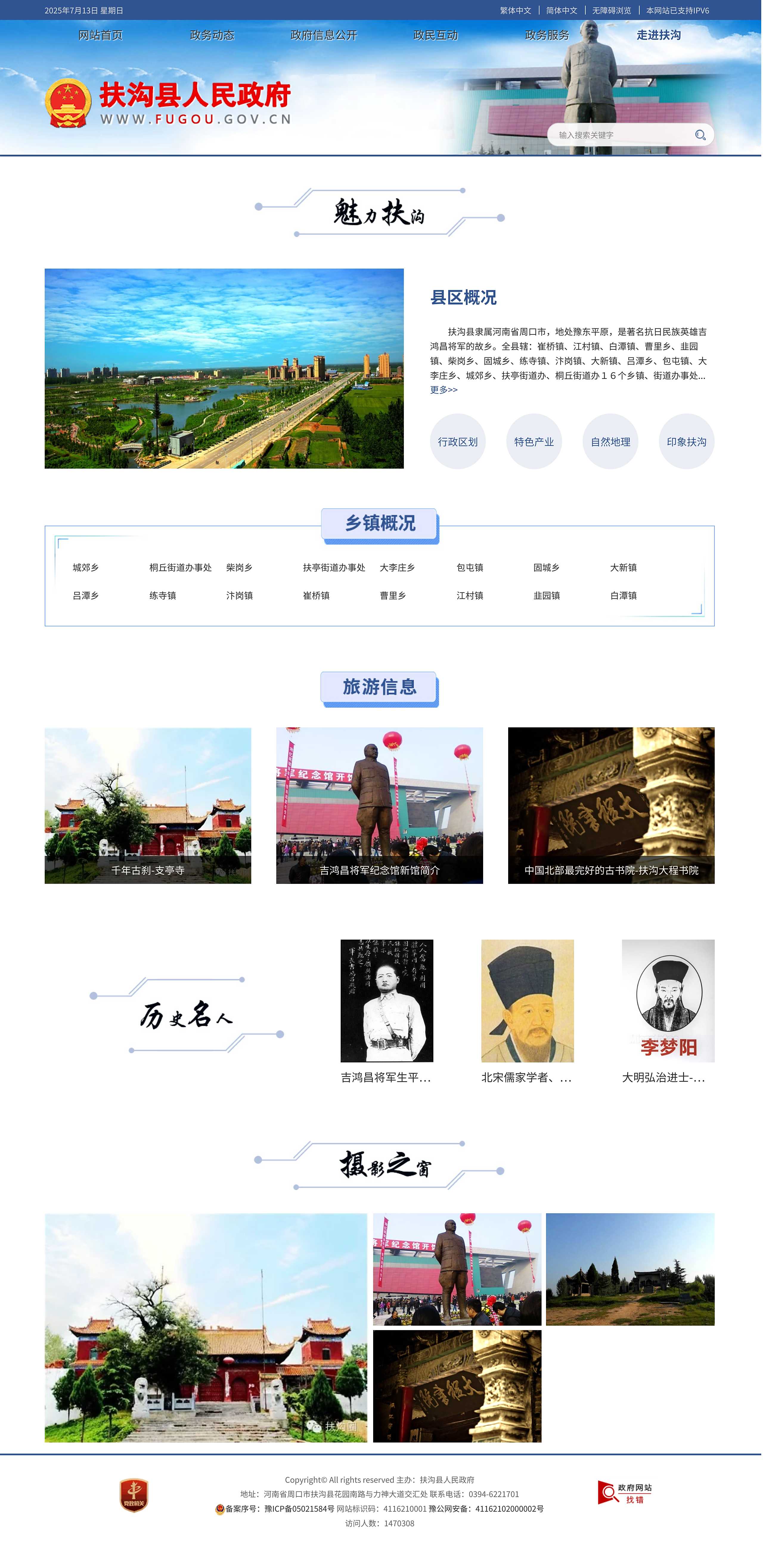763x1568 pixels.
Task: View 李梦阳 historical figure entry
Action: (x=668, y=1012)
